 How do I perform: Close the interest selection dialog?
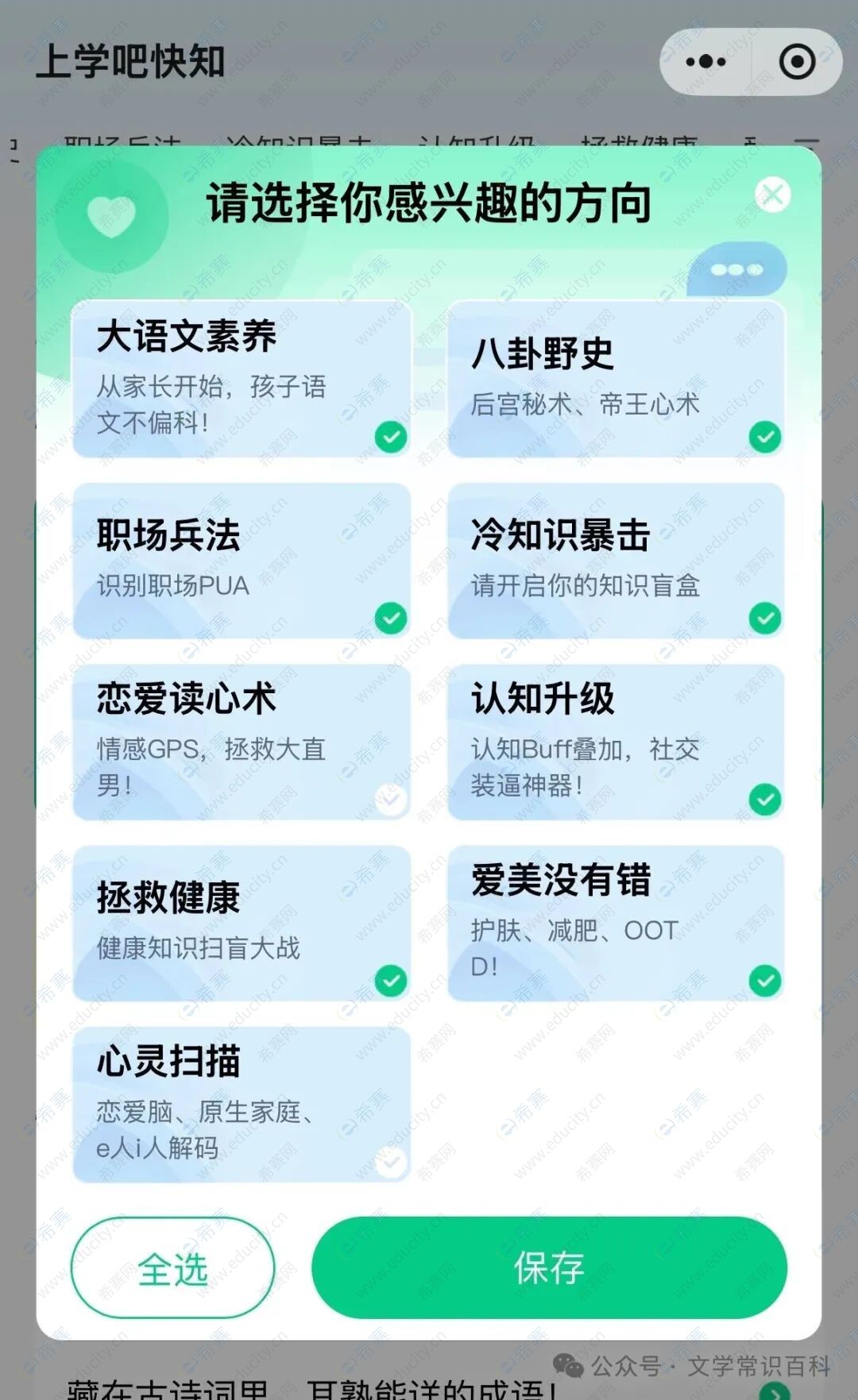(772, 195)
